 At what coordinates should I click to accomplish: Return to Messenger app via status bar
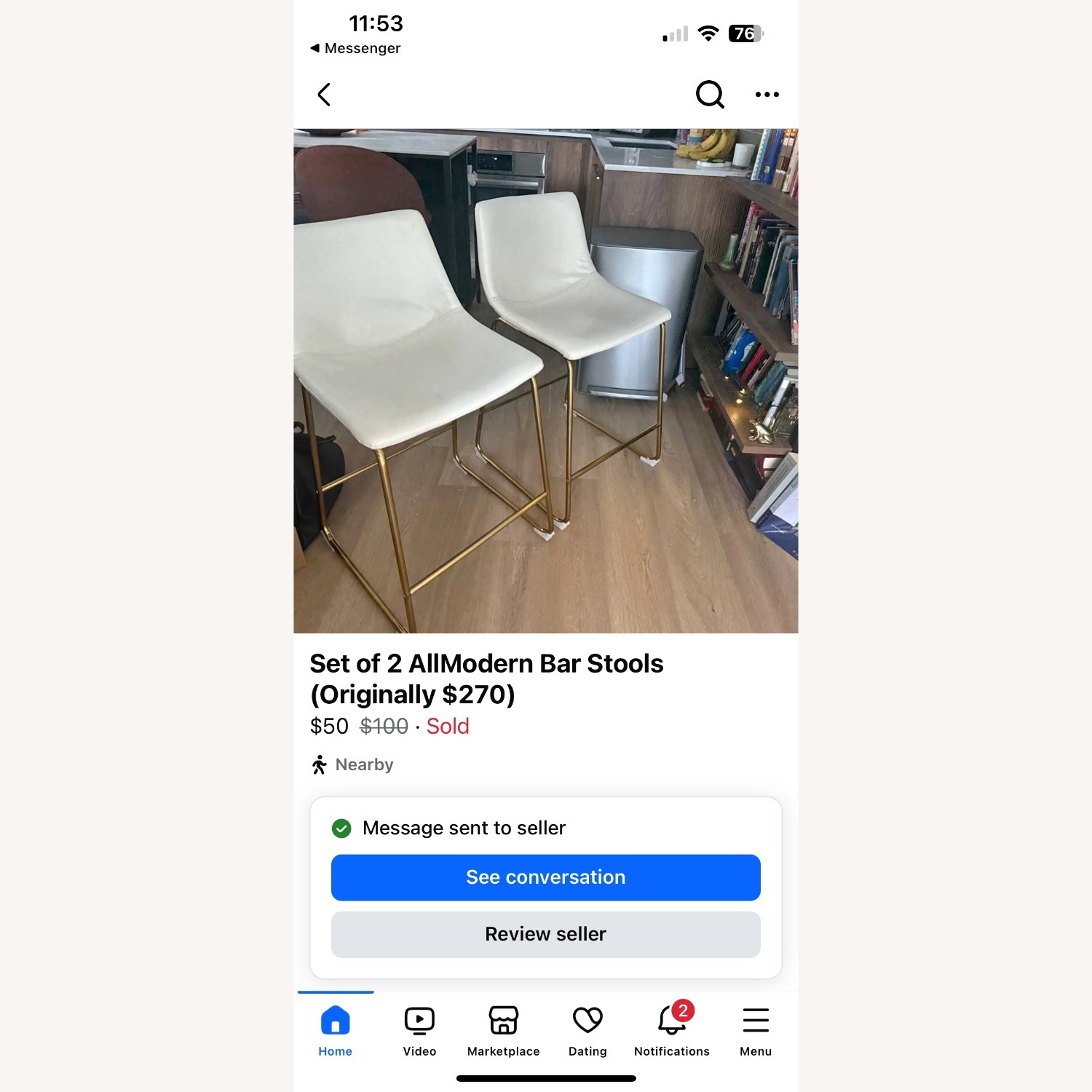click(x=355, y=48)
